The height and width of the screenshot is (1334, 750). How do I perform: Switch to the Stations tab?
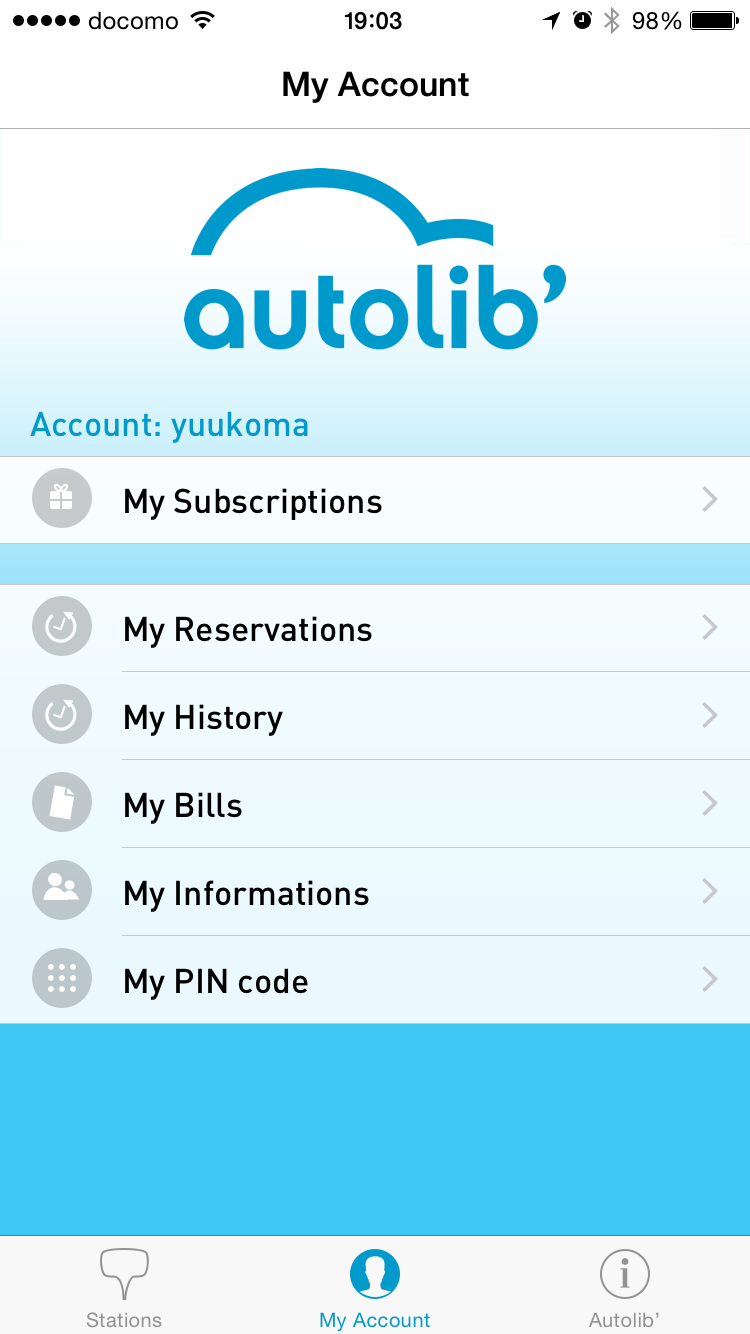[124, 1288]
